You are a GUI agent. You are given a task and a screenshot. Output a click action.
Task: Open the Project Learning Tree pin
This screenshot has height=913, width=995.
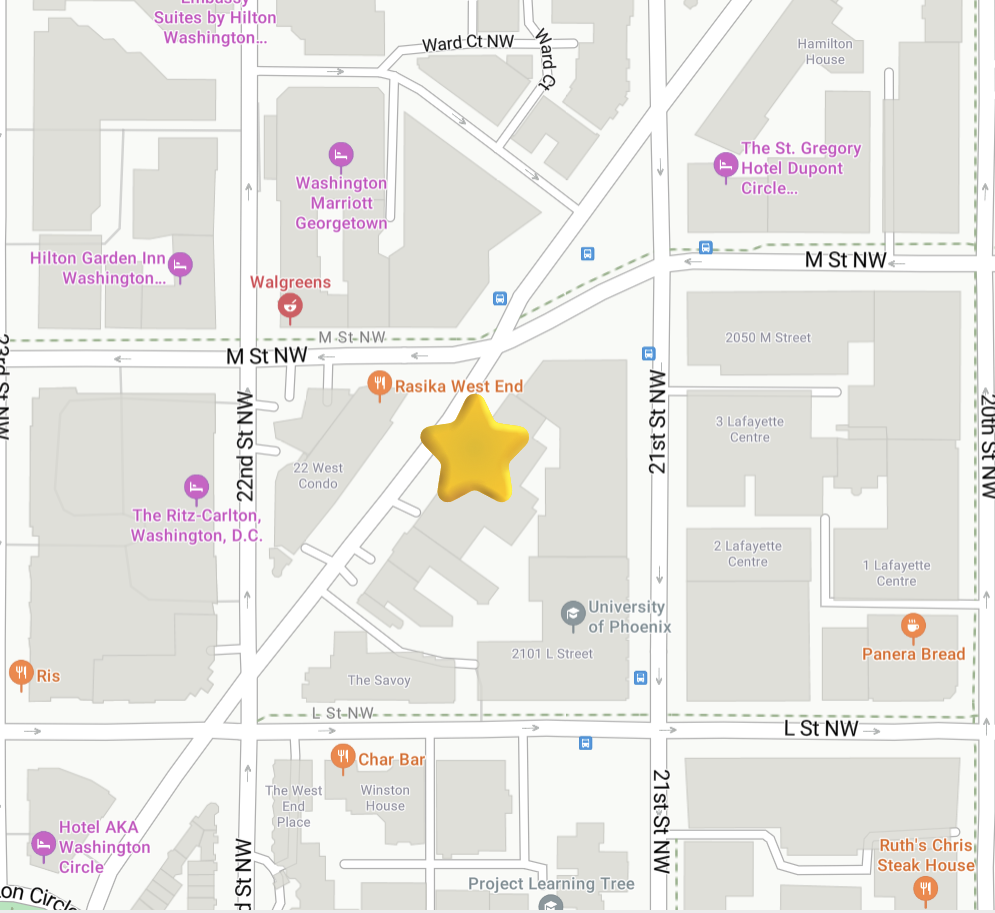[550, 903]
